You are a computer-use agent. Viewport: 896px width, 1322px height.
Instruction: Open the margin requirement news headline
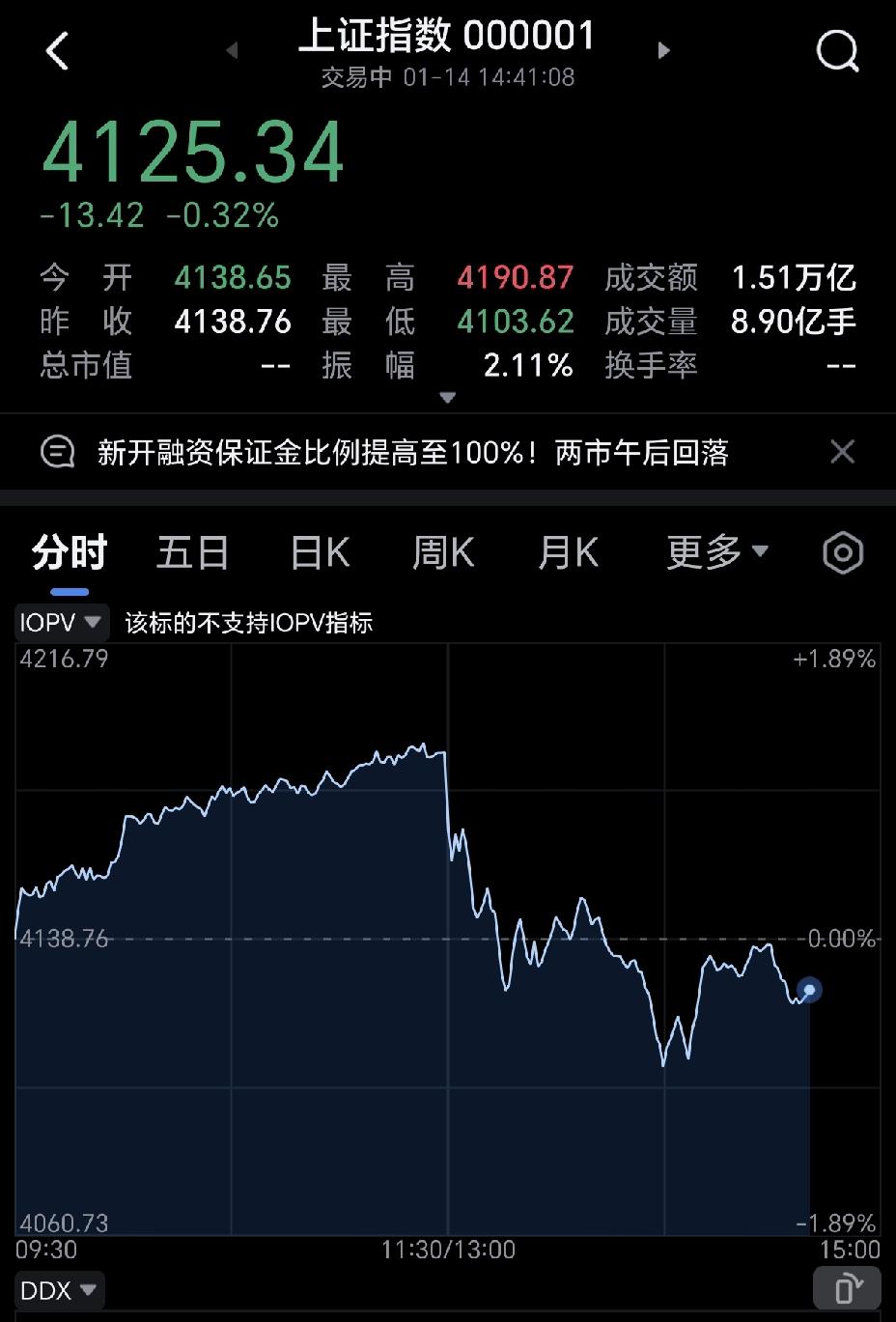(412, 452)
